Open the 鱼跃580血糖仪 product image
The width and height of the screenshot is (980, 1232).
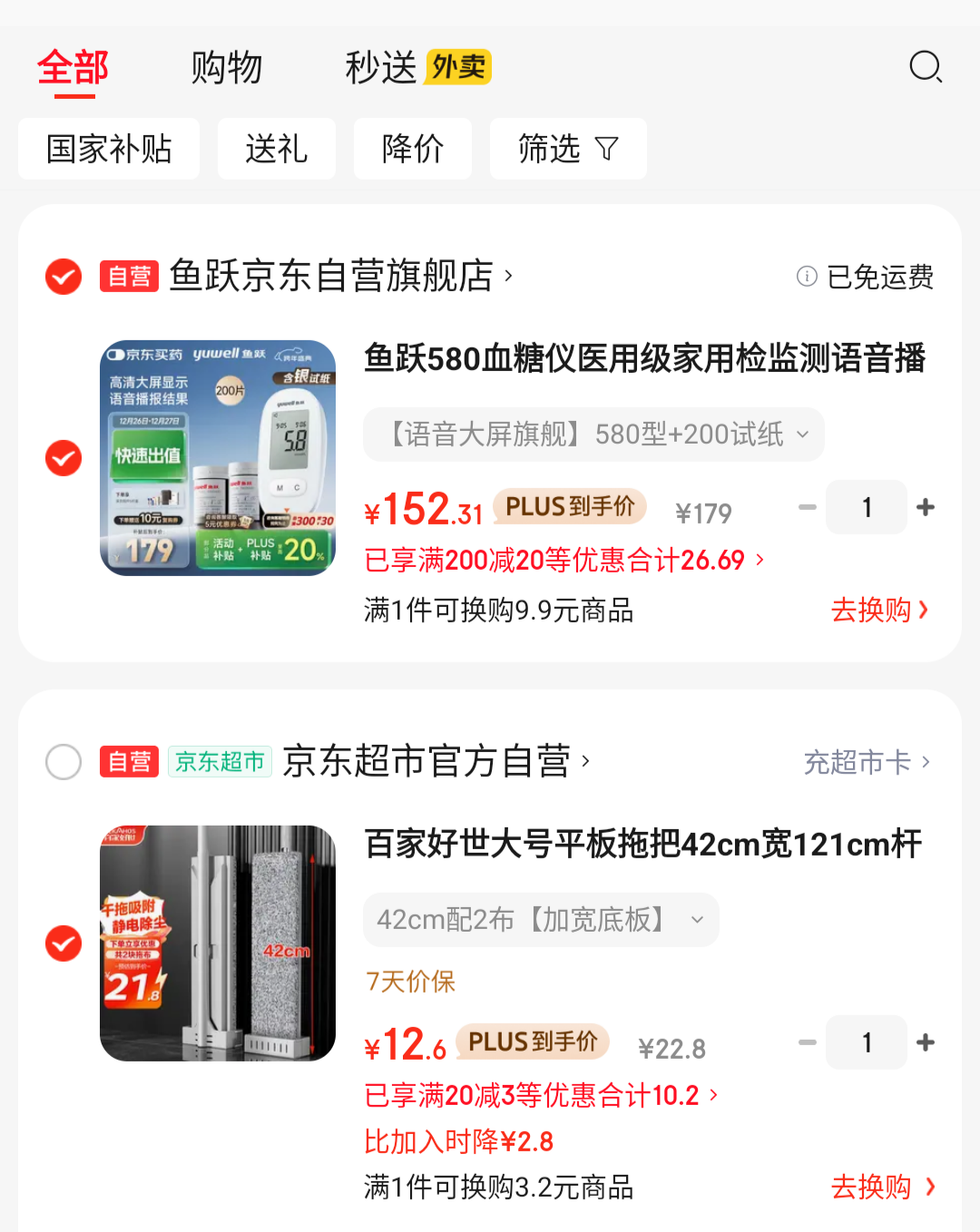pos(218,458)
